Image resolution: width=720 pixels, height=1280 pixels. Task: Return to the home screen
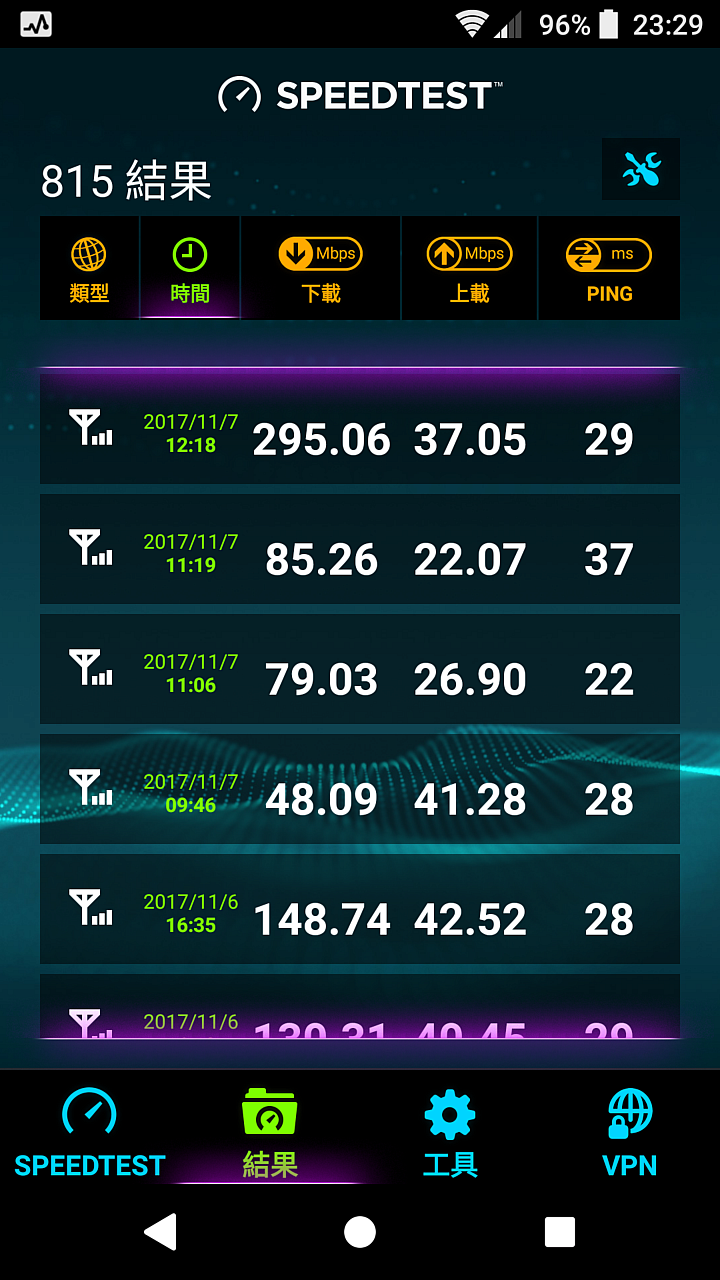[360, 1232]
